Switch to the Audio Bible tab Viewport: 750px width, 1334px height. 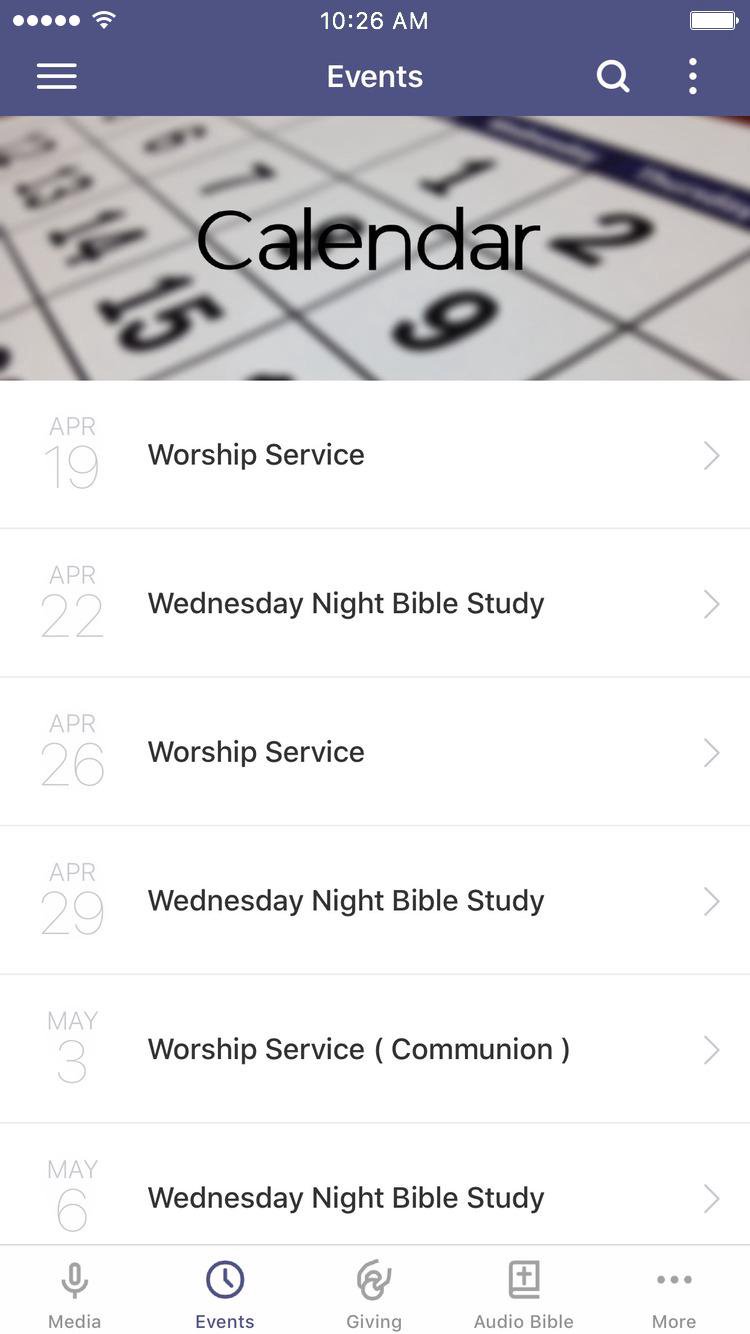(x=524, y=1294)
